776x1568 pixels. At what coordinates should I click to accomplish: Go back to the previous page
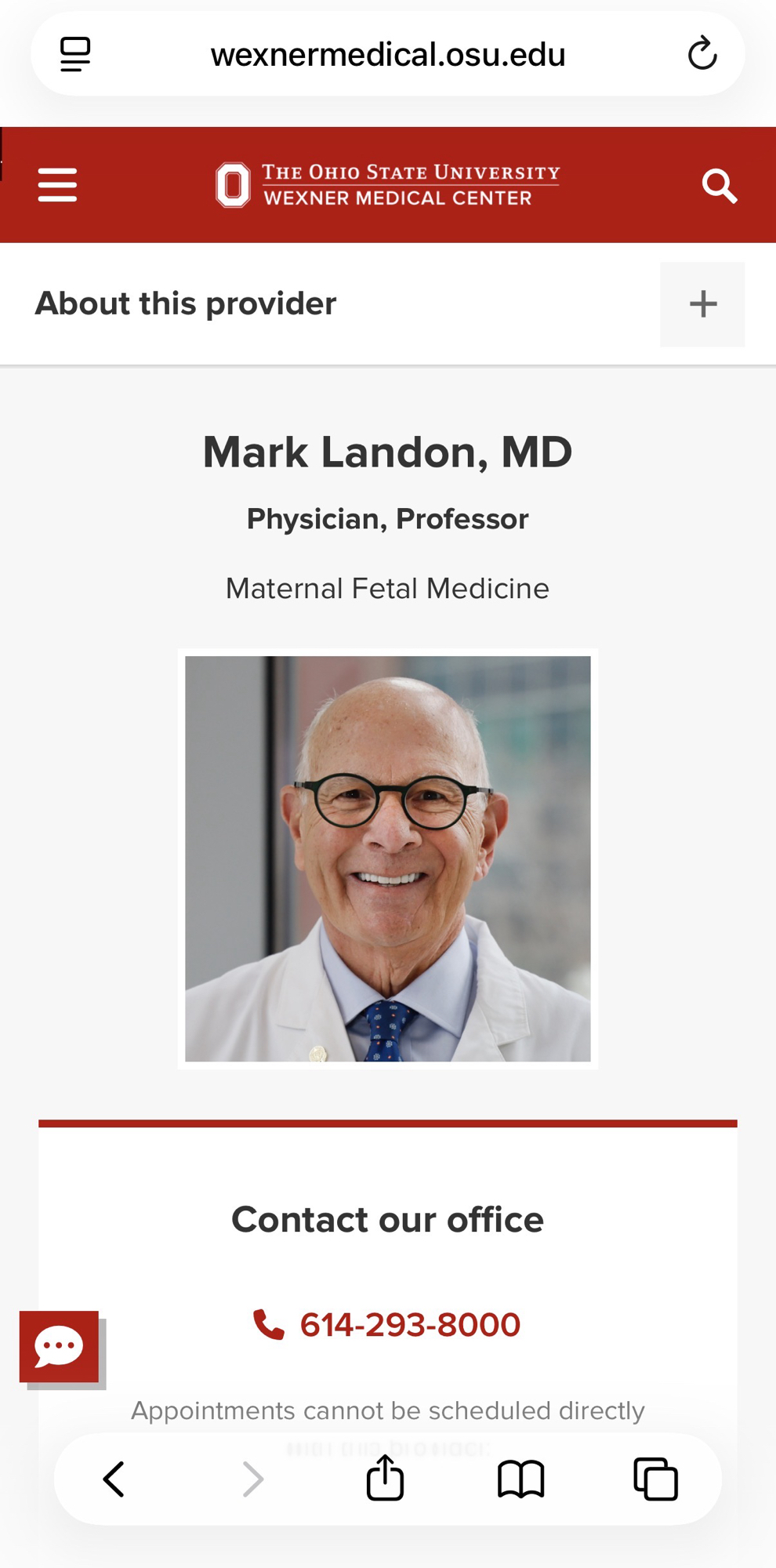pyautogui.click(x=114, y=1479)
